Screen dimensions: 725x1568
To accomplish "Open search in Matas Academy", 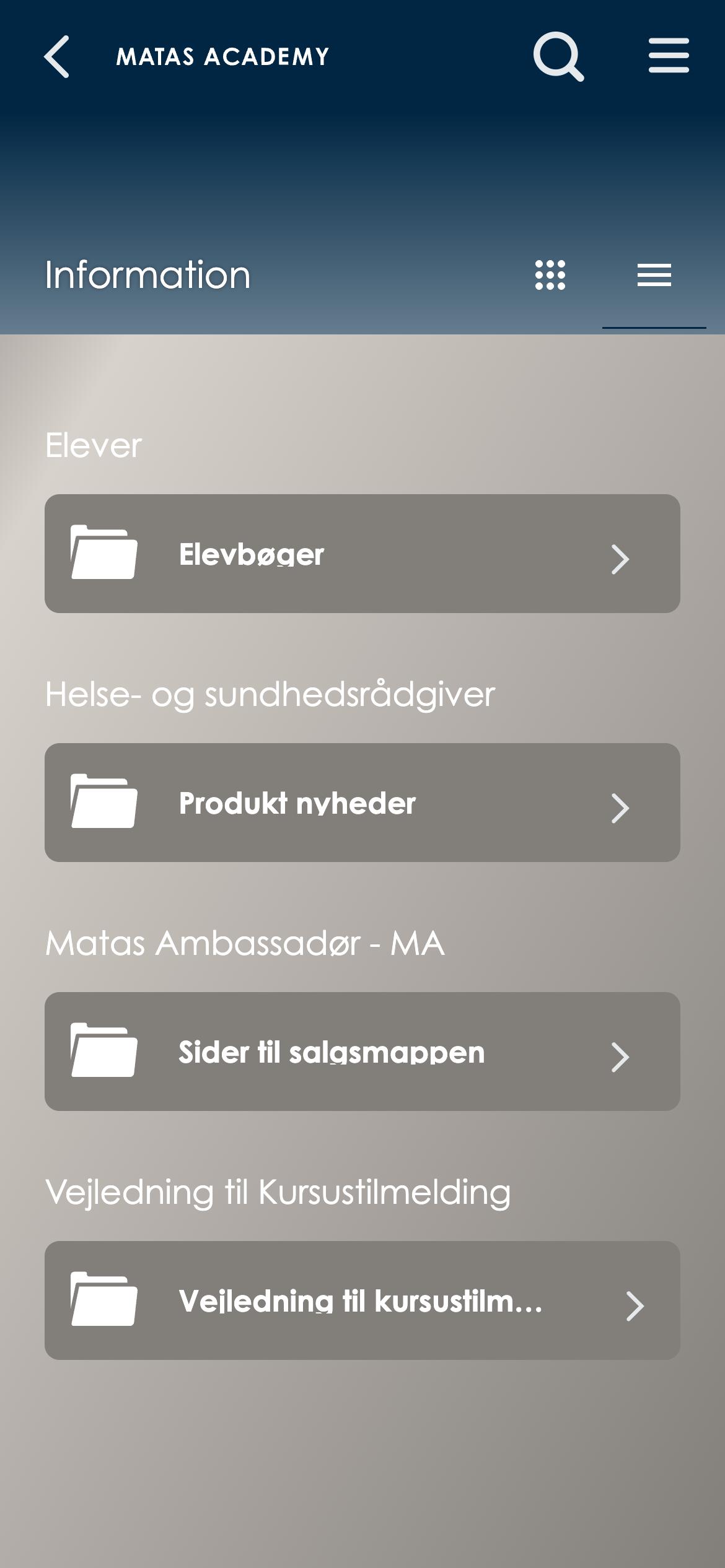I will (559, 57).
